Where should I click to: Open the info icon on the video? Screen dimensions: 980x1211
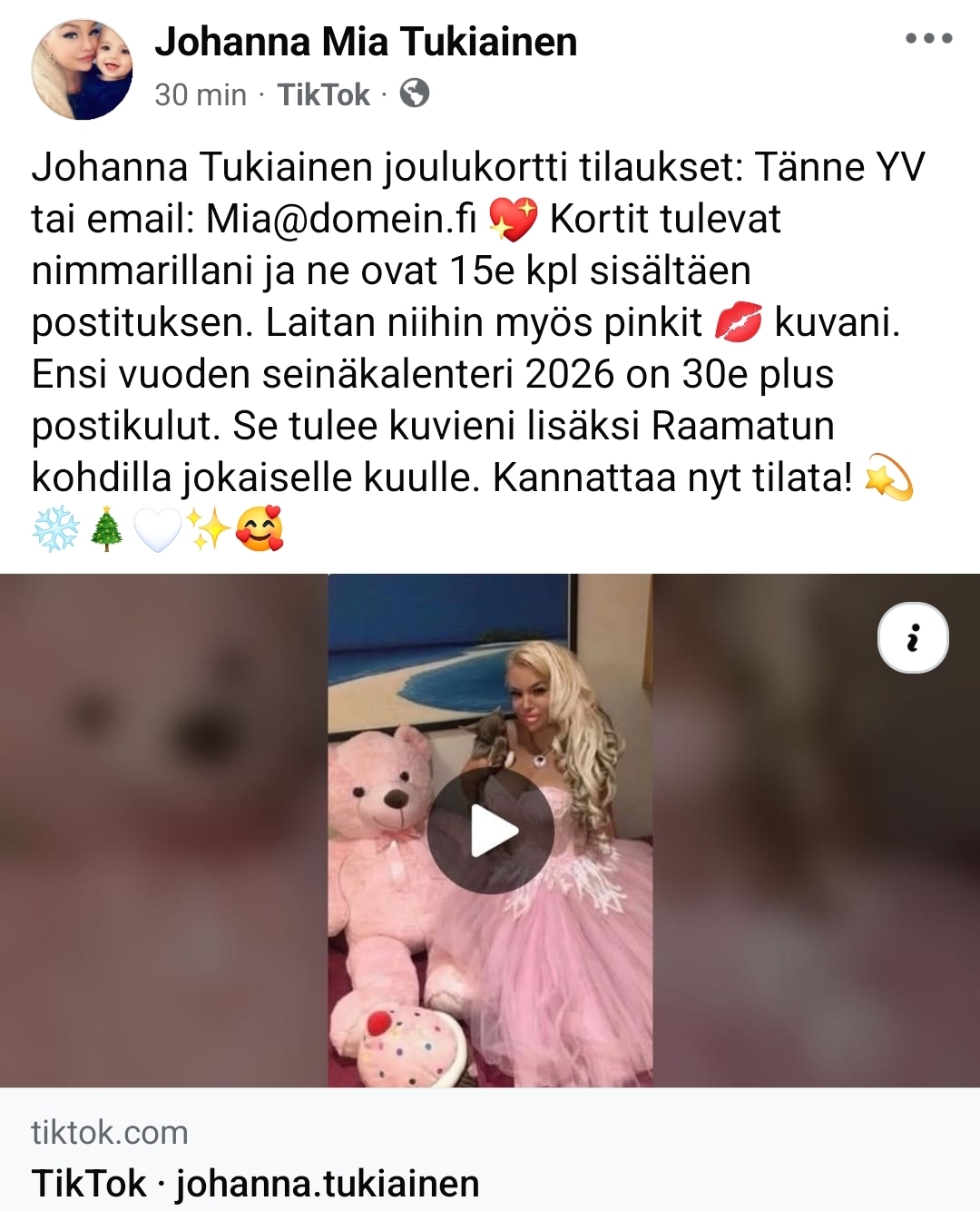tap(913, 637)
